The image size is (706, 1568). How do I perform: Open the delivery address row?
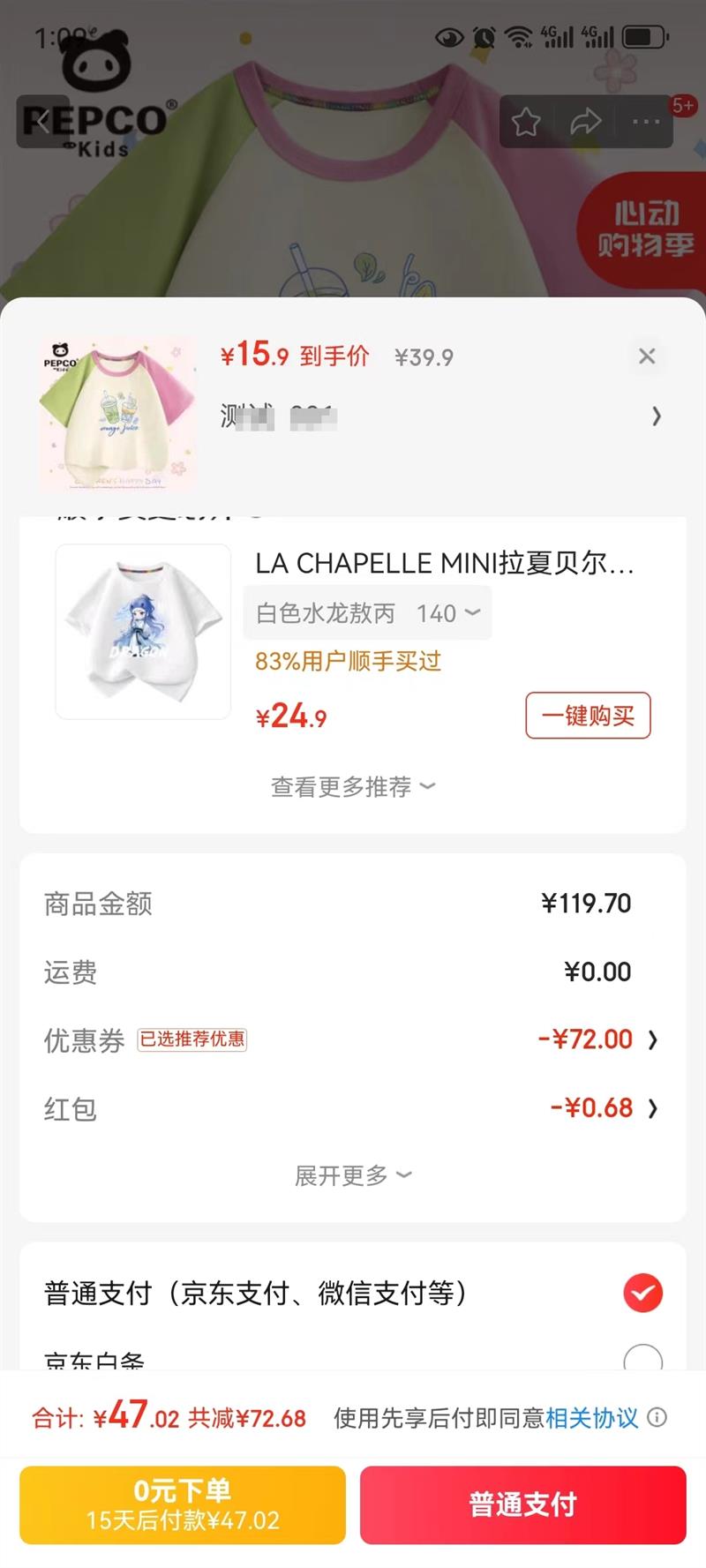pyautogui.click(x=441, y=416)
